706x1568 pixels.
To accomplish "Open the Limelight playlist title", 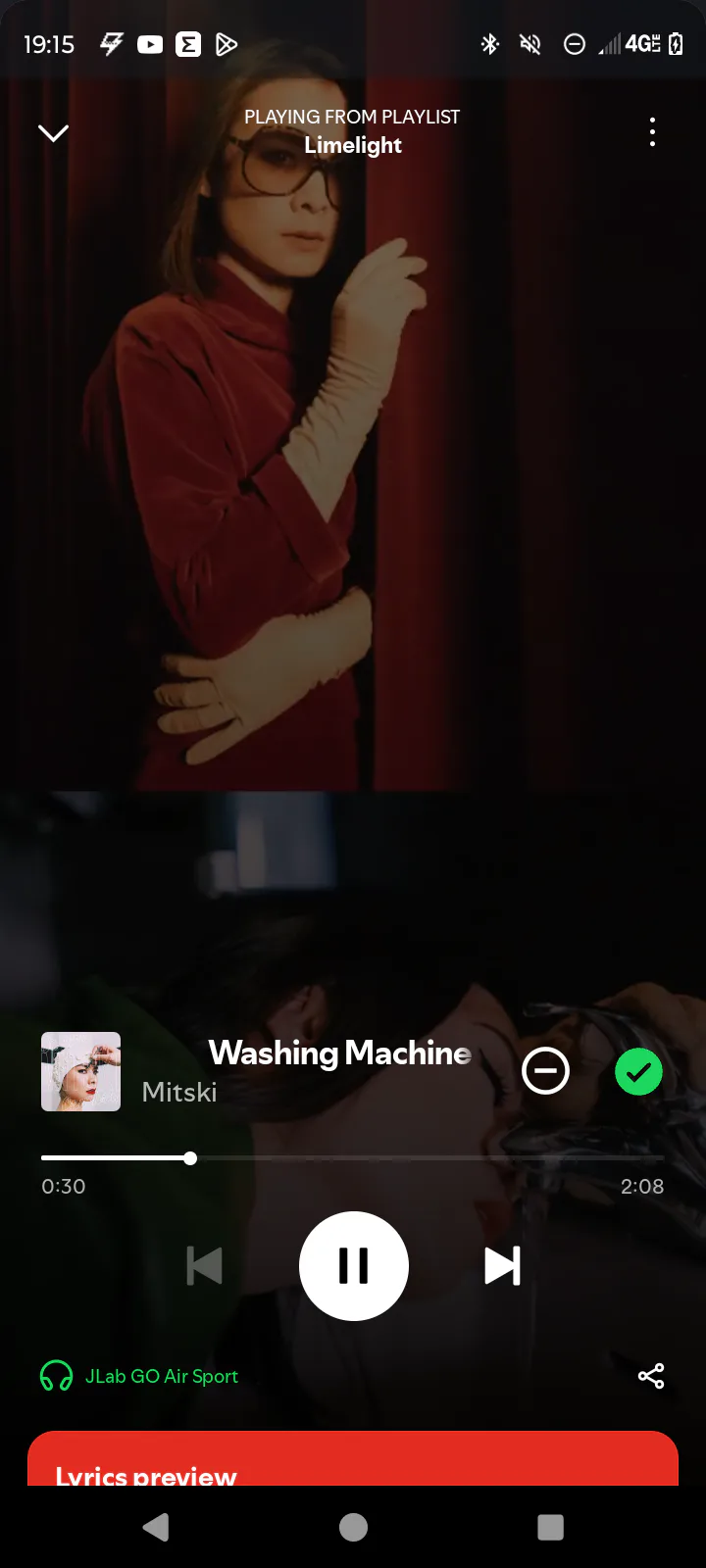I will [x=353, y=145].
